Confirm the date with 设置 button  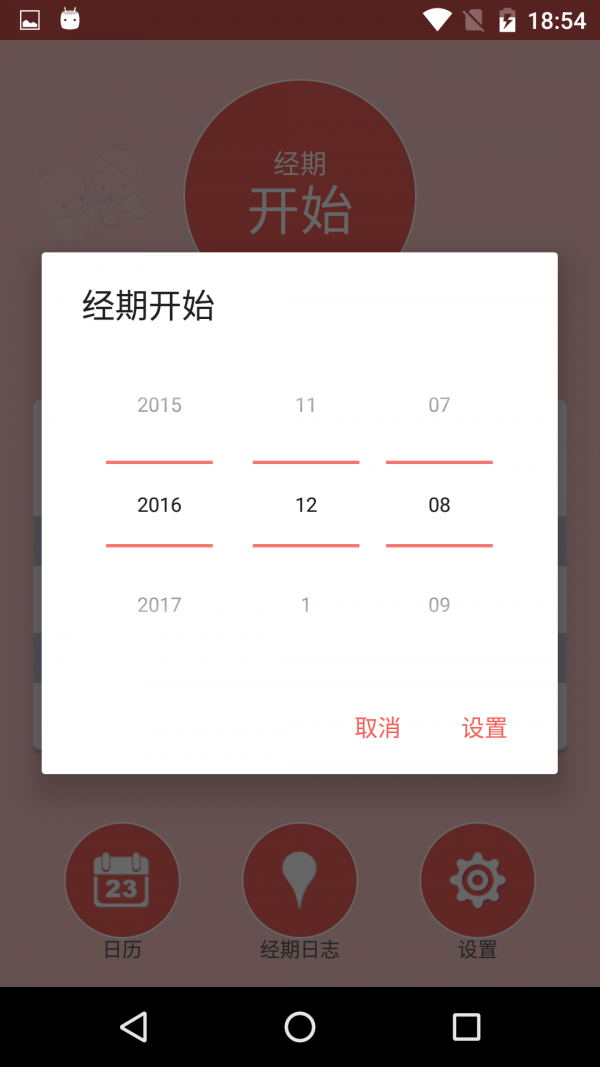(484, 728)
